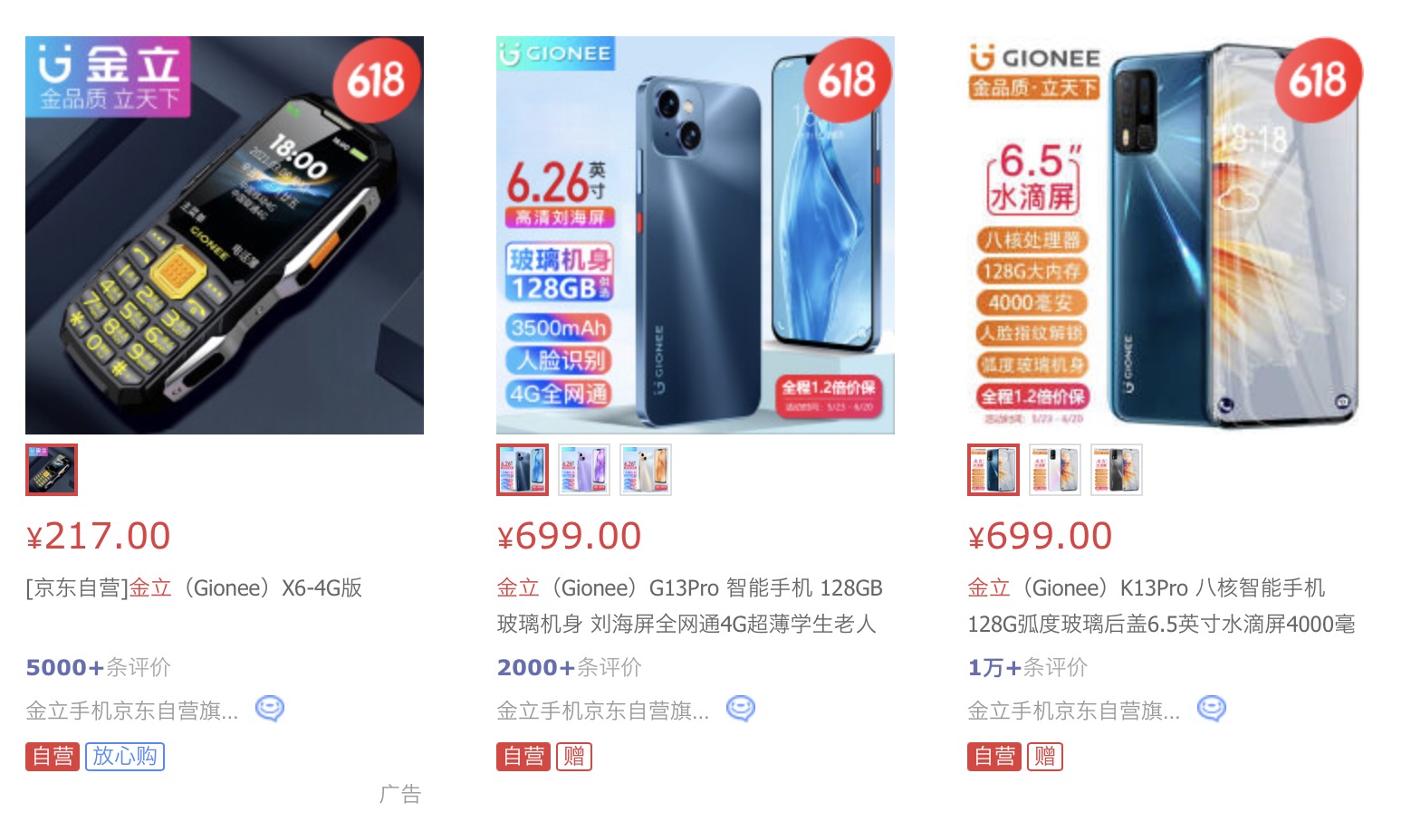Select the first G13Pro blue variant thumbnail
1411x840 pixels.
[x=523, y=470]
